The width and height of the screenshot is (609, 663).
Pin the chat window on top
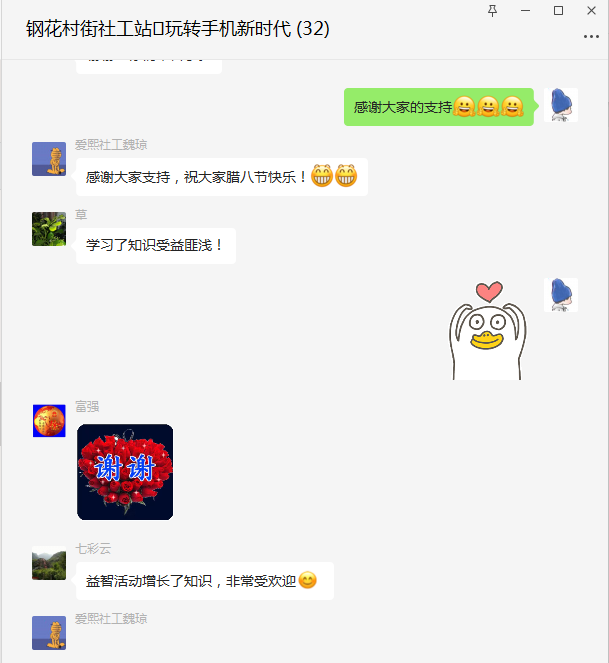(x=492, y=10)
